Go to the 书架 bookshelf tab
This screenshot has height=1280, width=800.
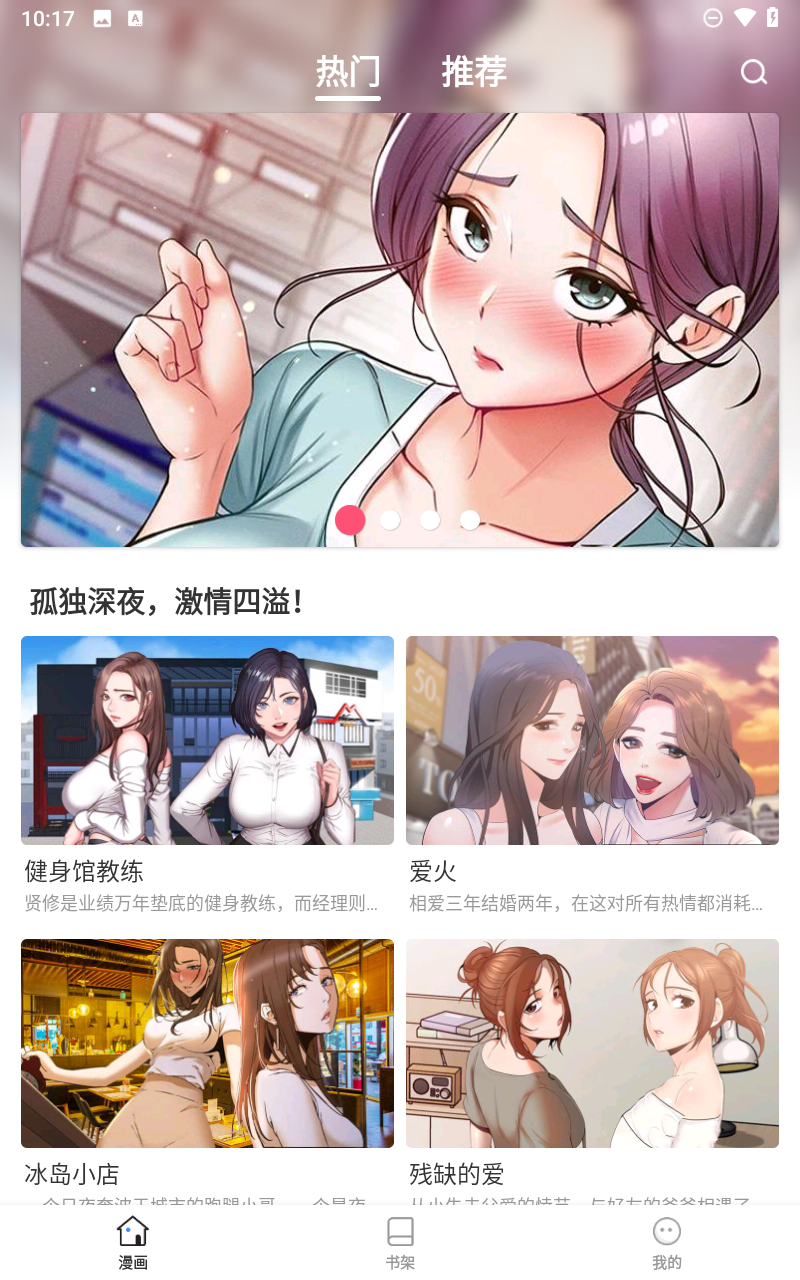[400, 1242]
